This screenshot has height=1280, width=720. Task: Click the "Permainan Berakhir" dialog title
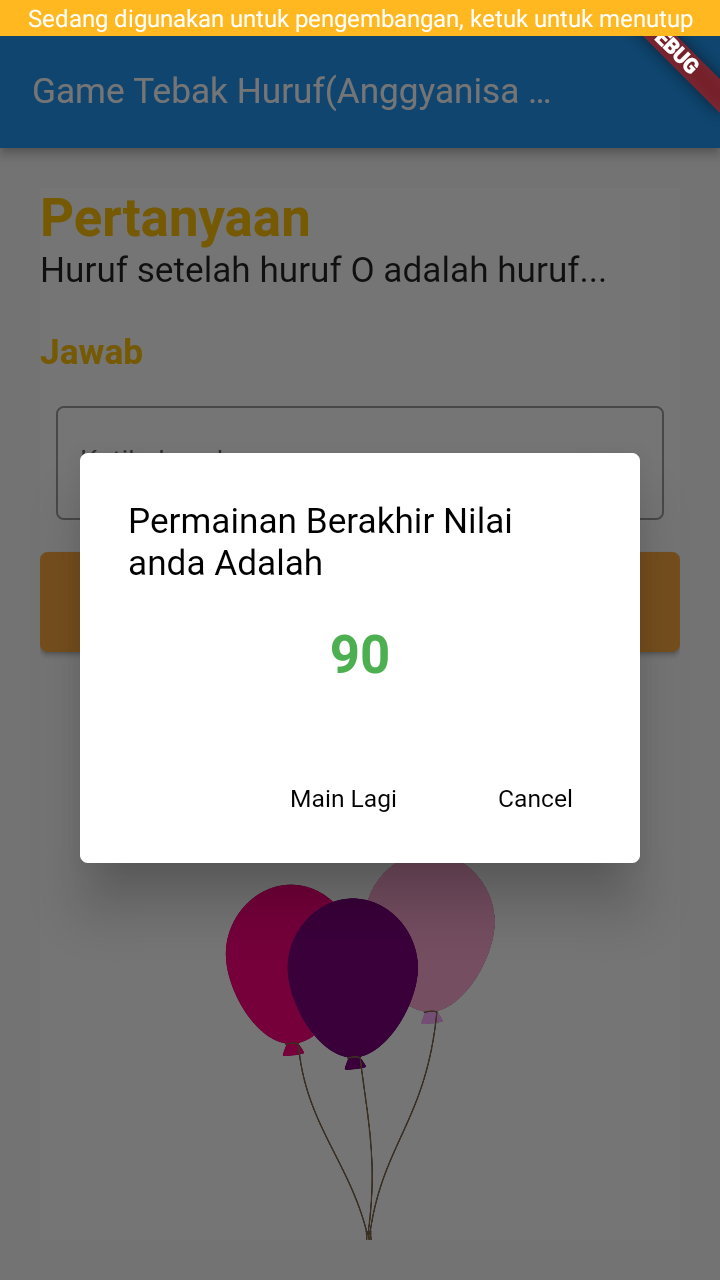(319, 540)
